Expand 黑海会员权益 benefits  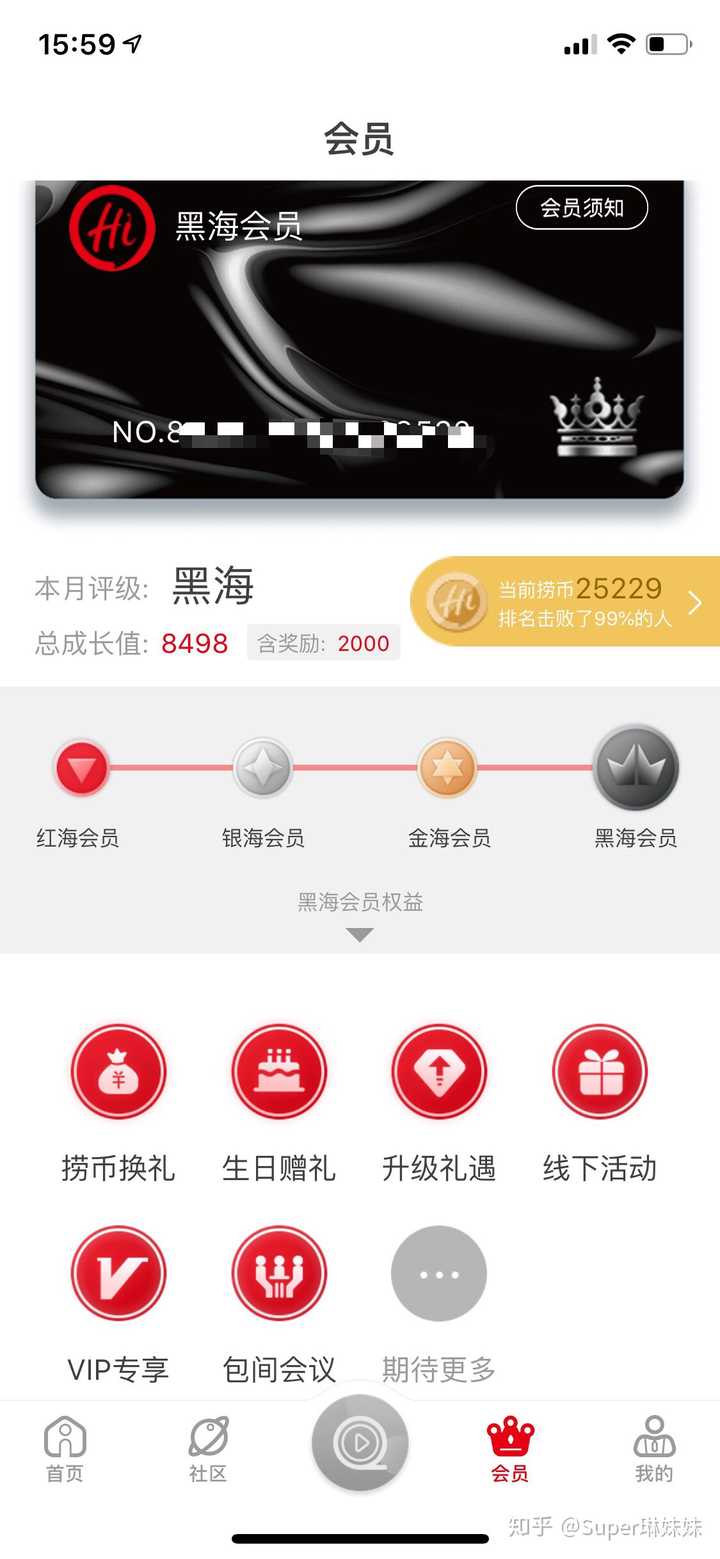[360, 915]
